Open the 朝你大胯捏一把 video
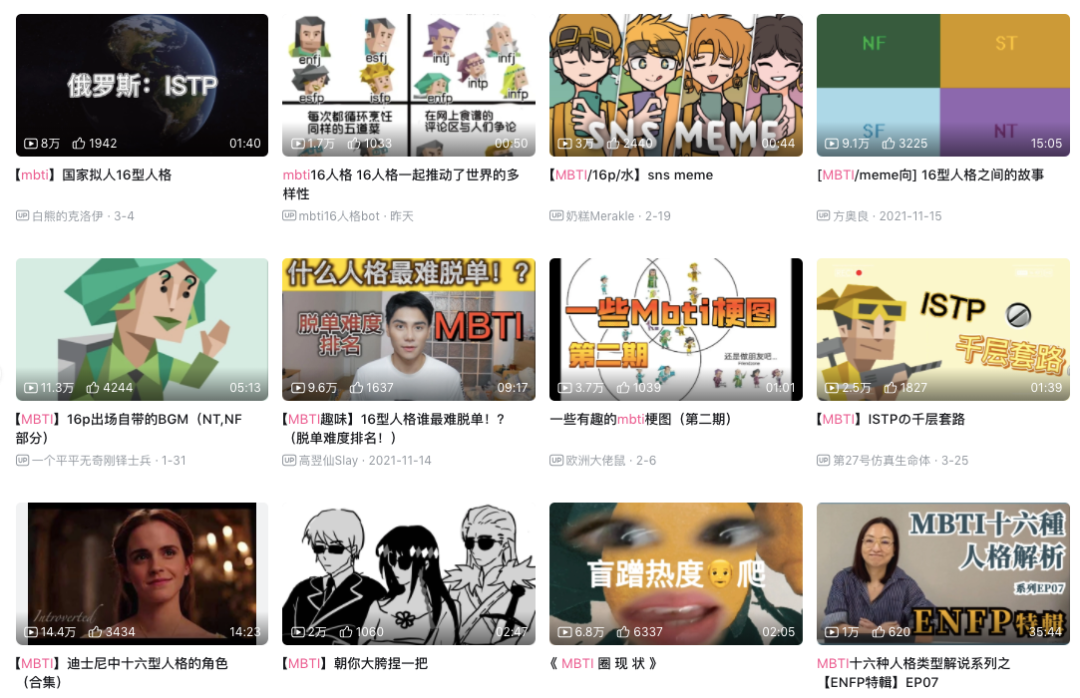The width and height of the screenshot is (1080, 698). [x=408, y=573]
